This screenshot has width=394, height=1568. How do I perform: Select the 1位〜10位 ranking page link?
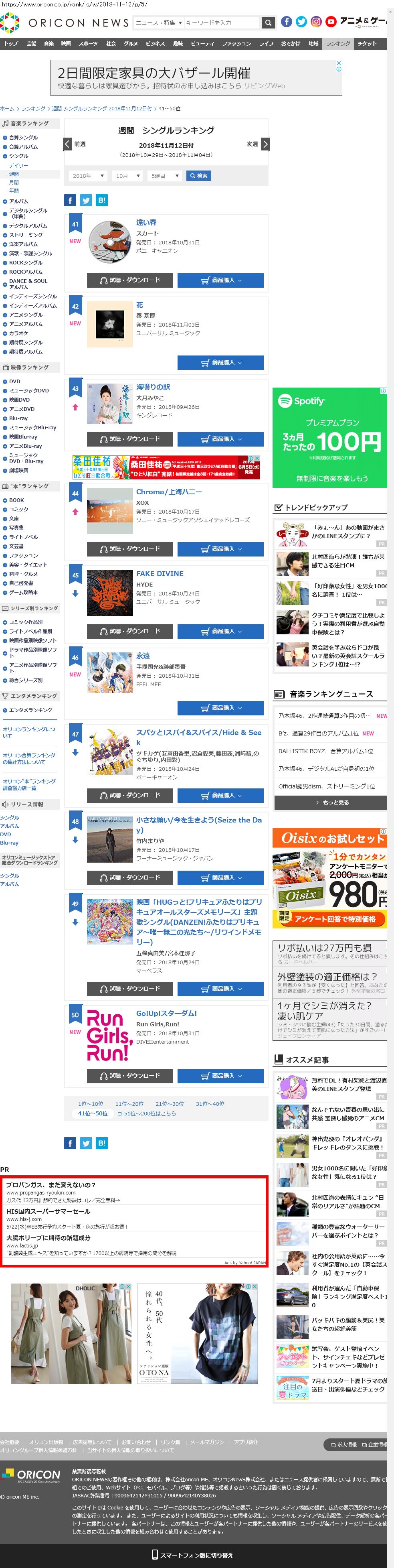91,1103
